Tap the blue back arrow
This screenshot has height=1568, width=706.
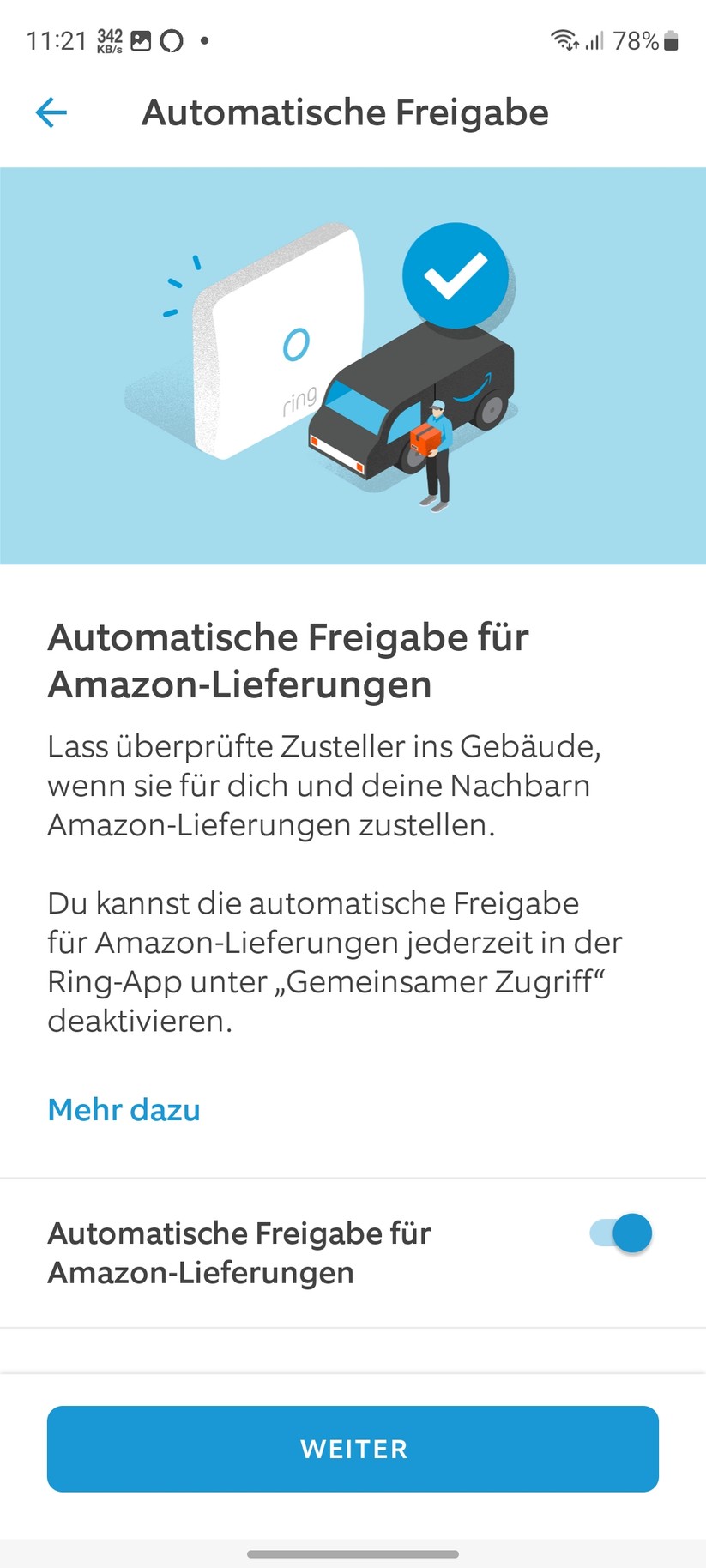click(x=51, y=112)
